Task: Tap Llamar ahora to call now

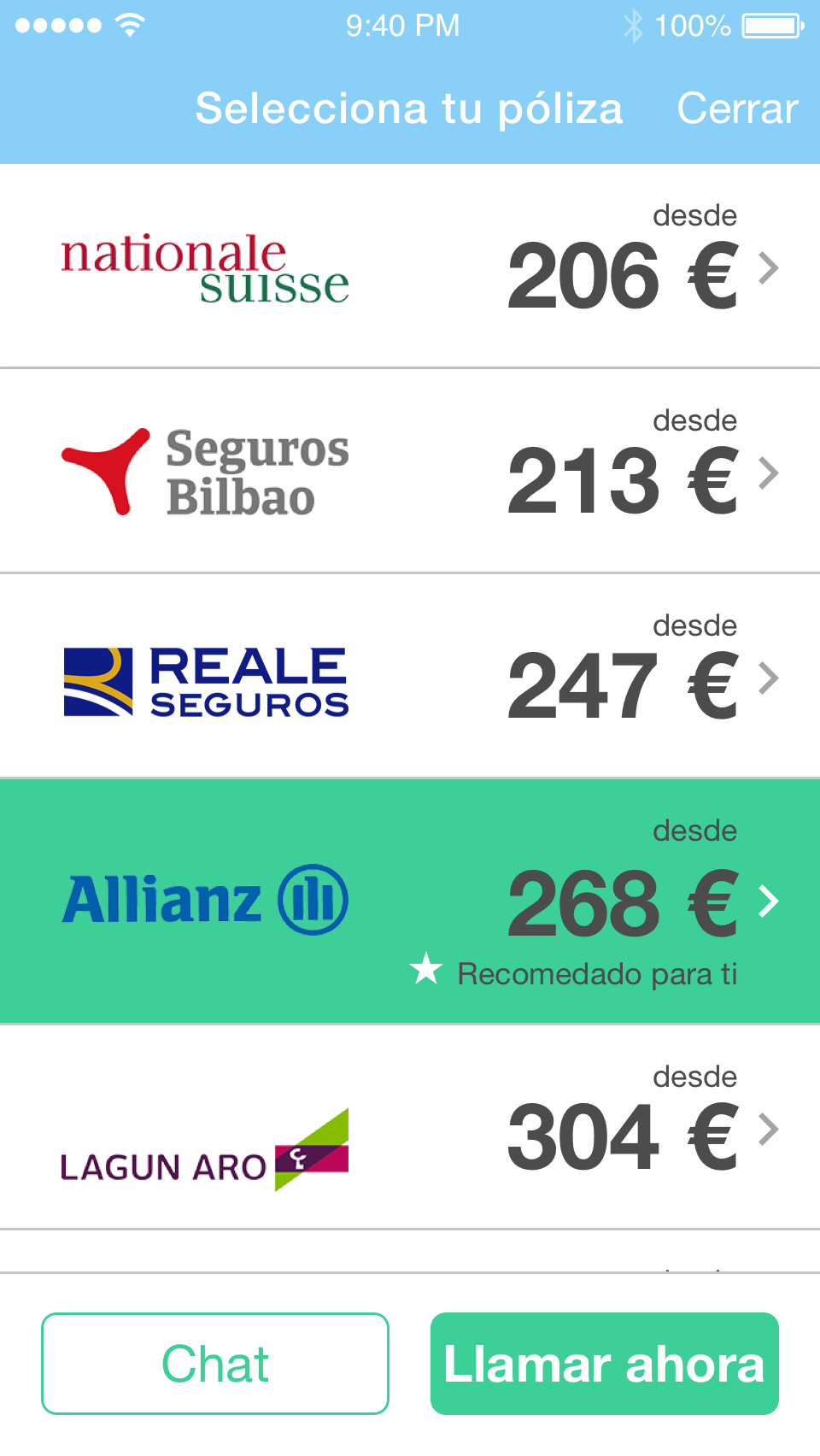Action: [604, 1364]
